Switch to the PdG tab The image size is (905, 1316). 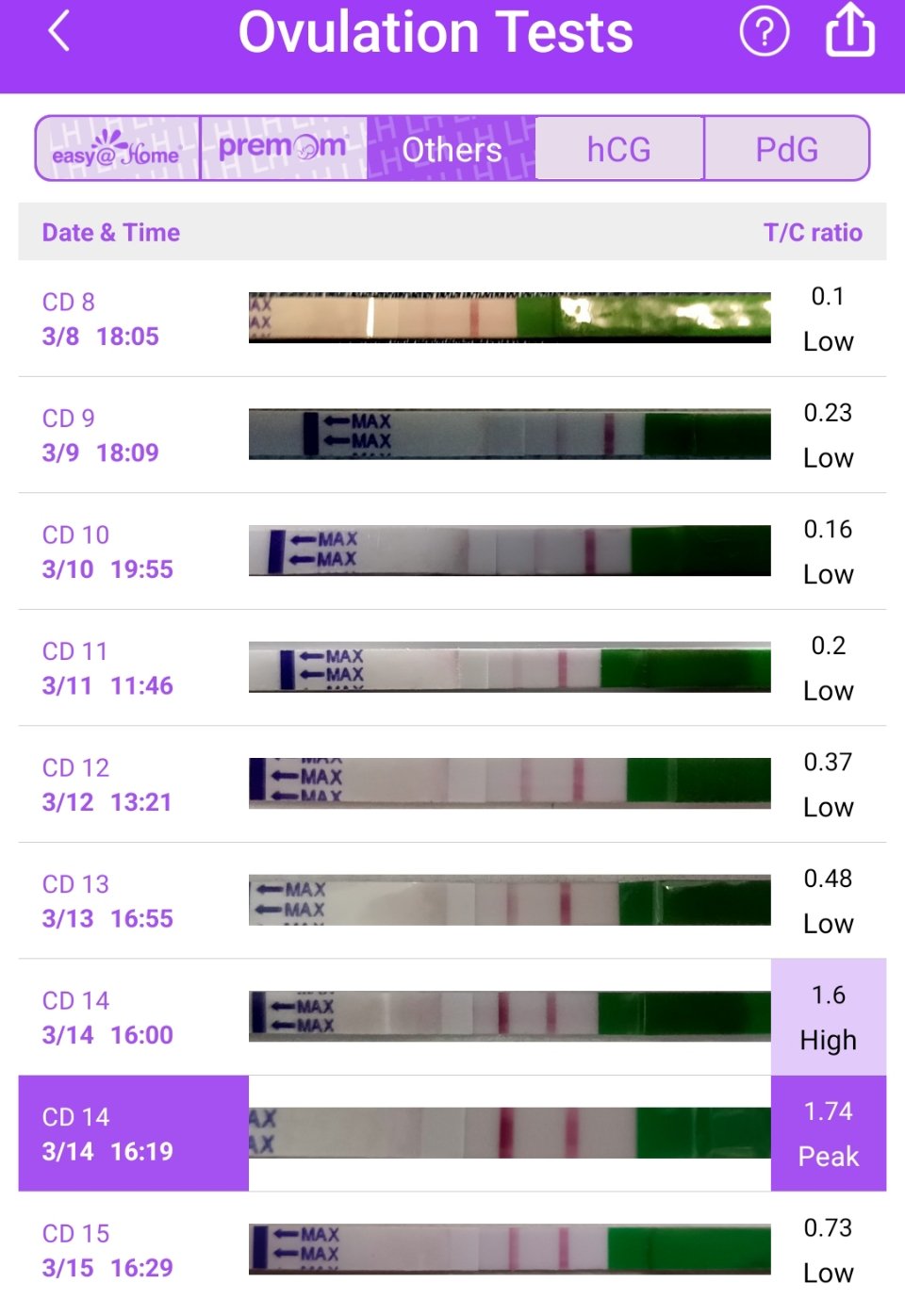[786, 149]
